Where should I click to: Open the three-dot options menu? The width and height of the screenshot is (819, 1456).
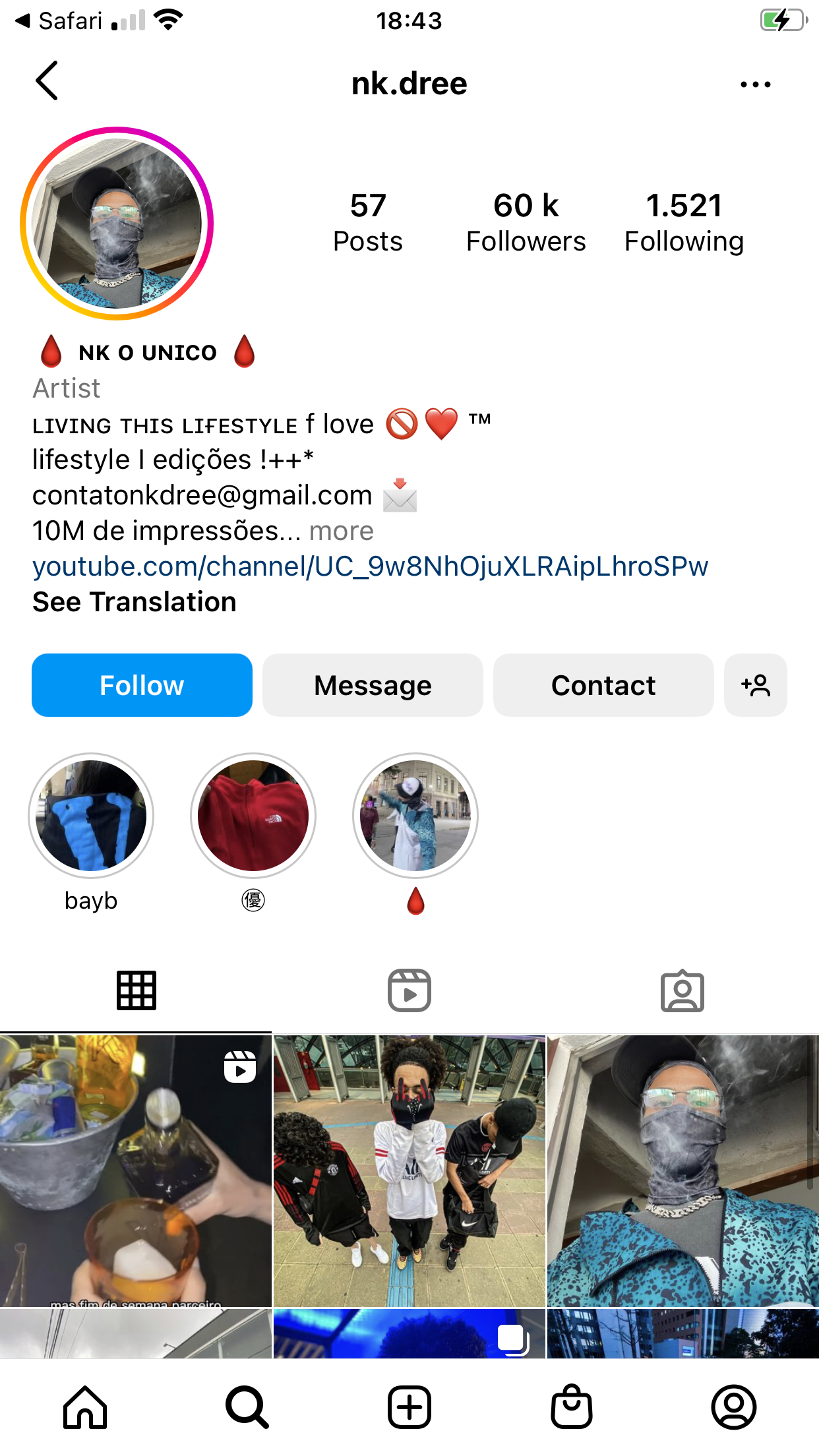coord(755,84)
